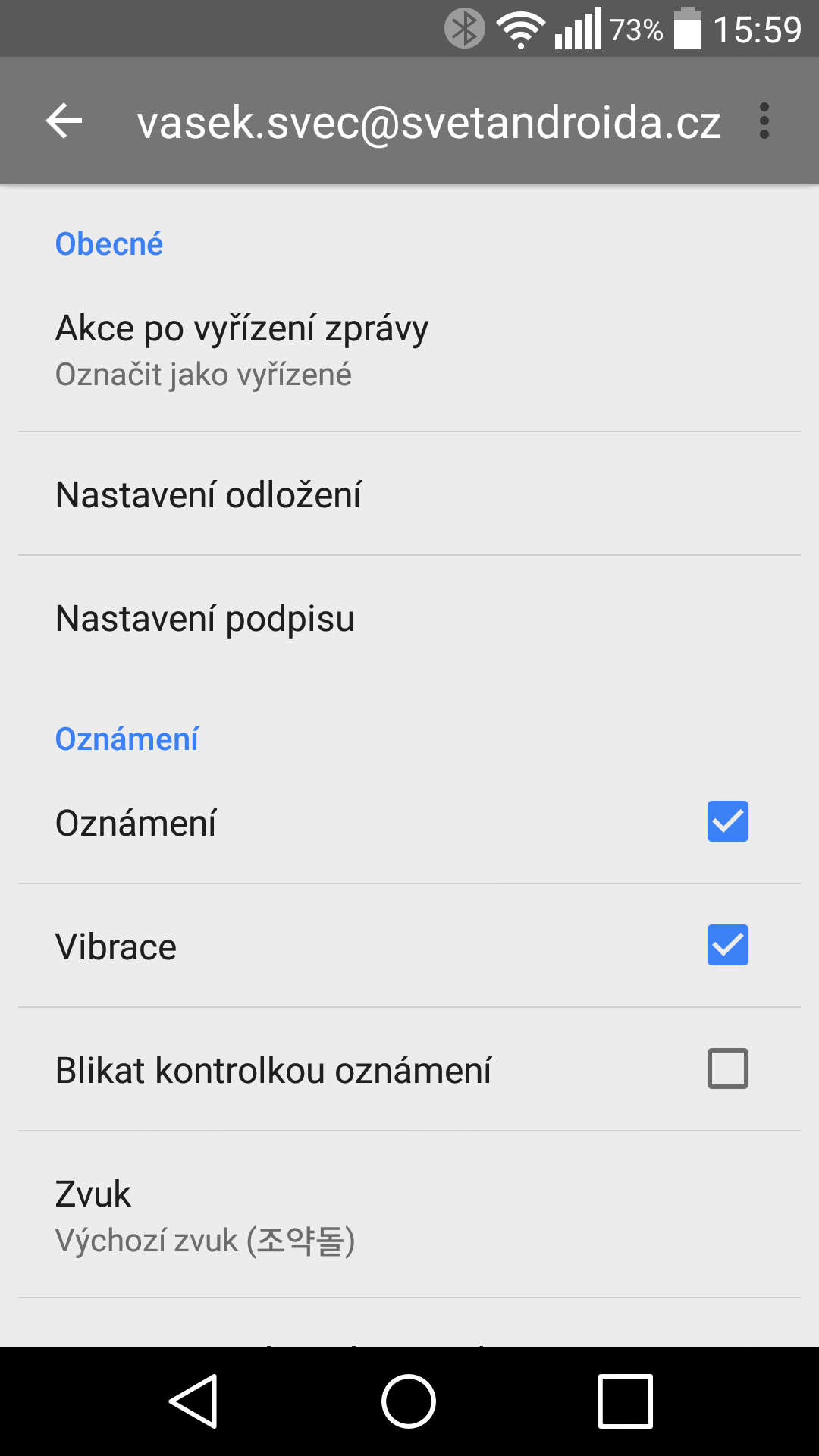The image size is (819, 1456).
Task: Enable Blikat kontrolkou oznámení checkbox
Action: coord(727,1068)
